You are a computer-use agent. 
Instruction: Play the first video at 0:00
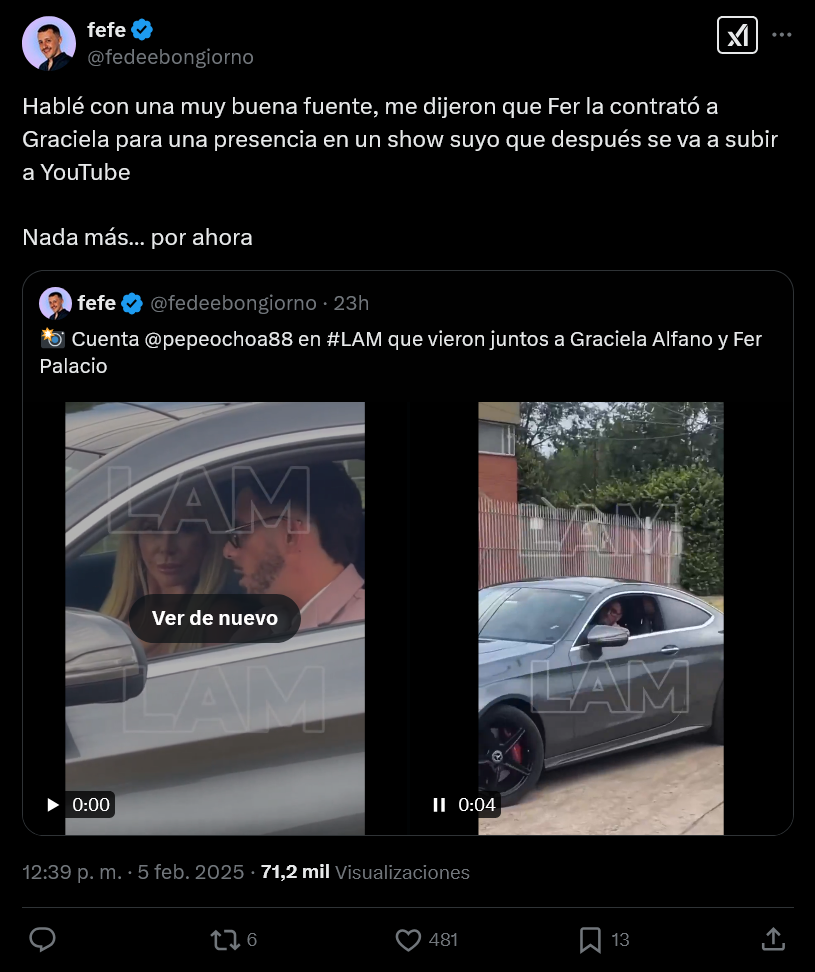[53, 804]
